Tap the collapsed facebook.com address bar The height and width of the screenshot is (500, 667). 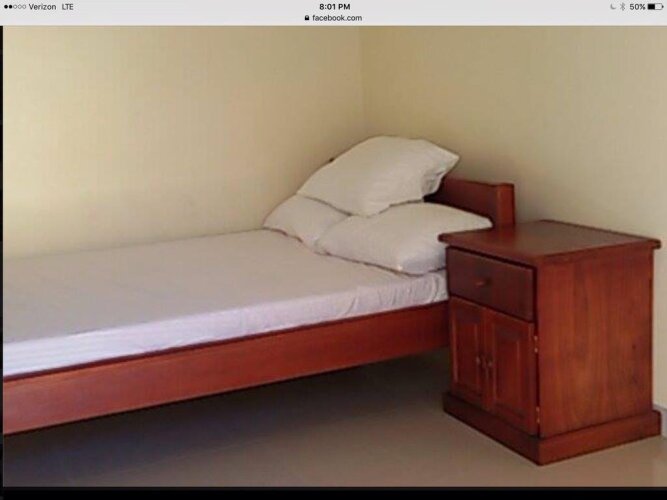click(333, 18)
